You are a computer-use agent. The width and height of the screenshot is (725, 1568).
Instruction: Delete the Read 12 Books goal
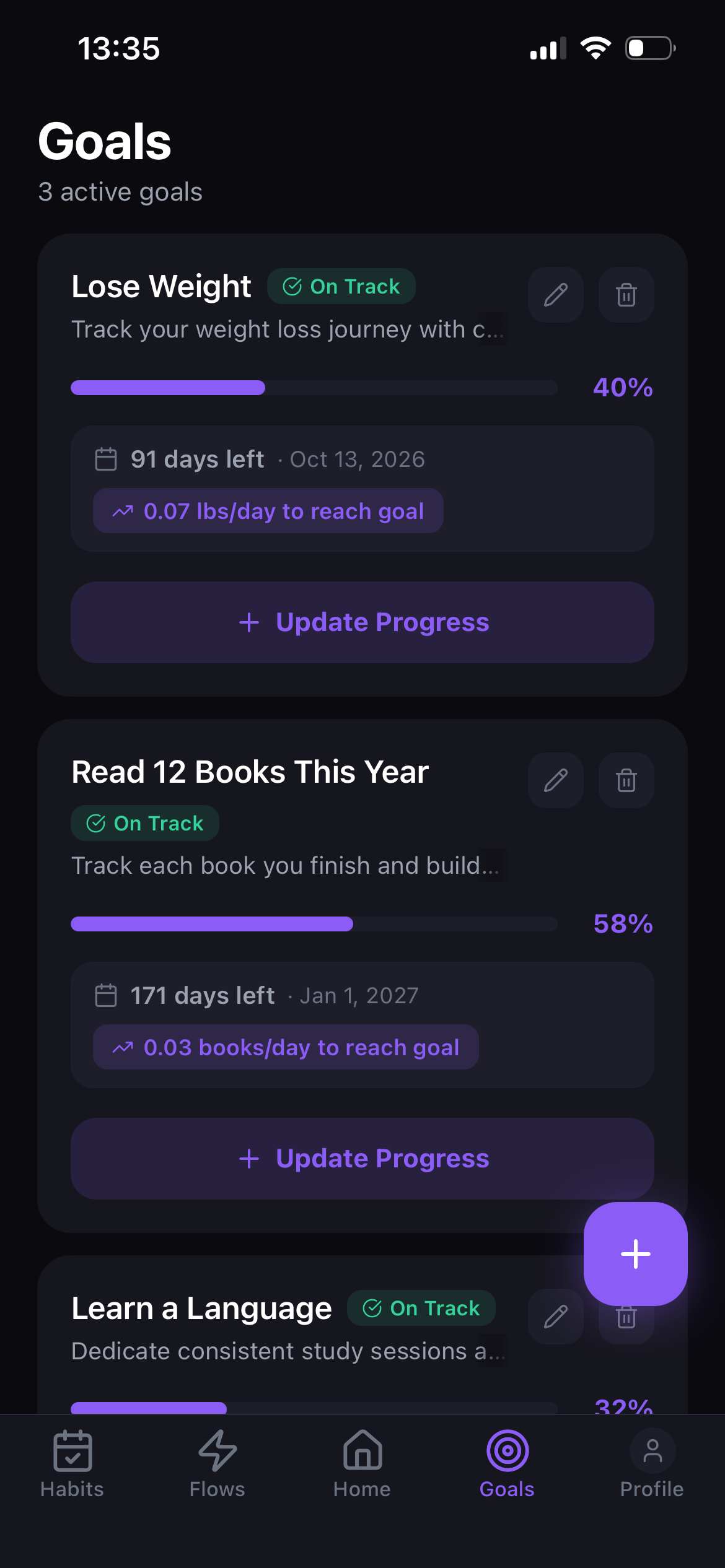(x=626, y=780)
